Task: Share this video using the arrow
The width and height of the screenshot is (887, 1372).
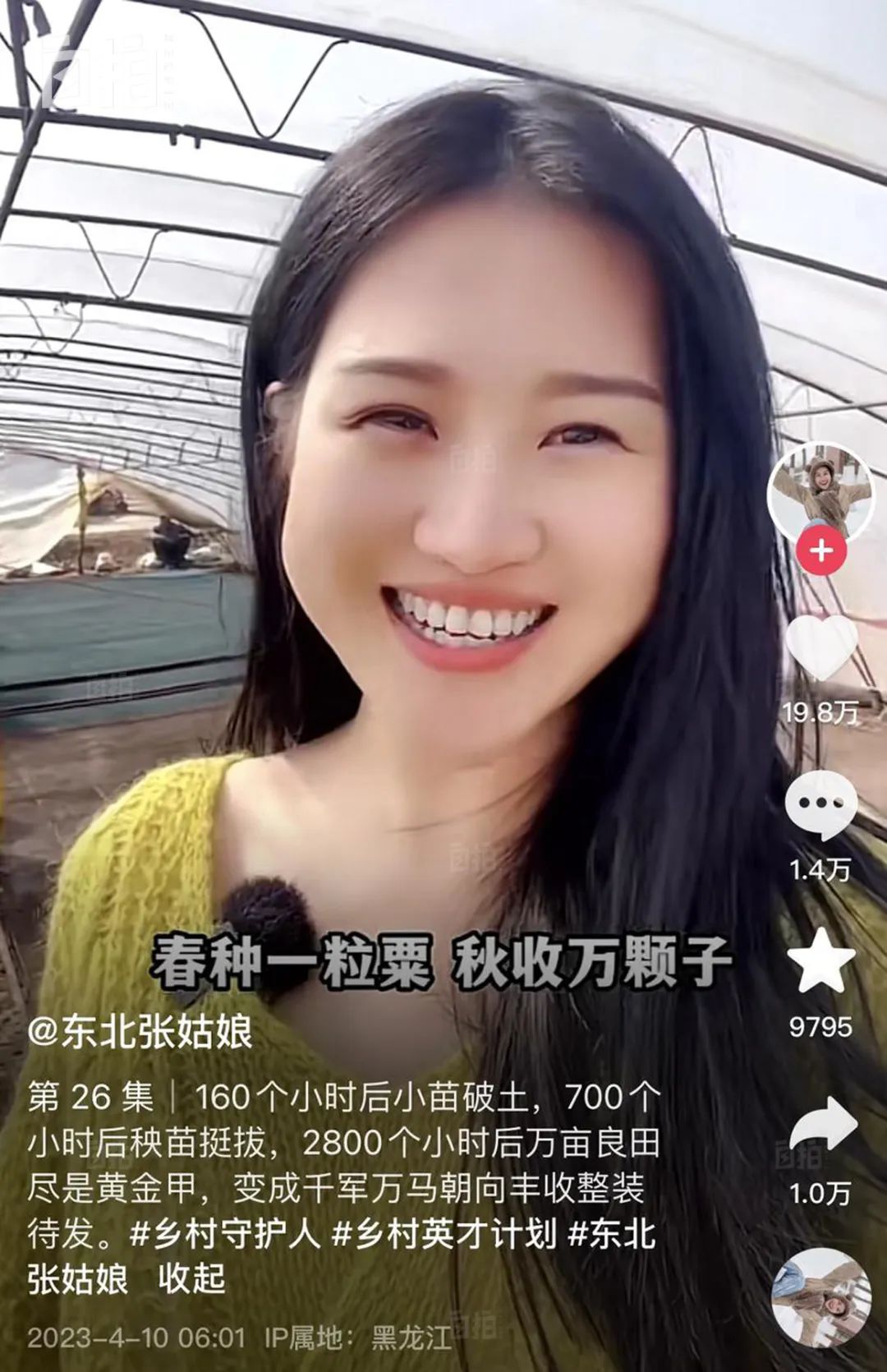Action: coord(822,1124)
